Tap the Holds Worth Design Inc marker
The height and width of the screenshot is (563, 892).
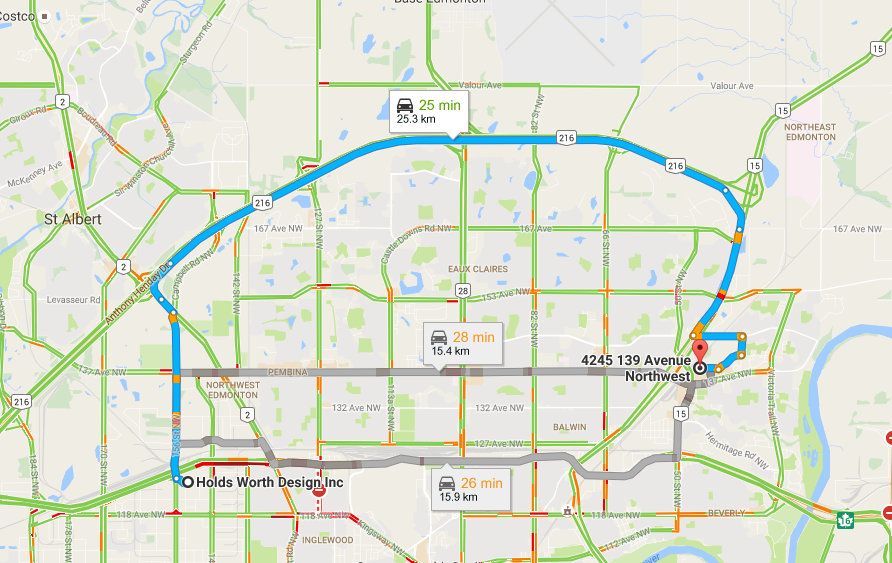187,482
